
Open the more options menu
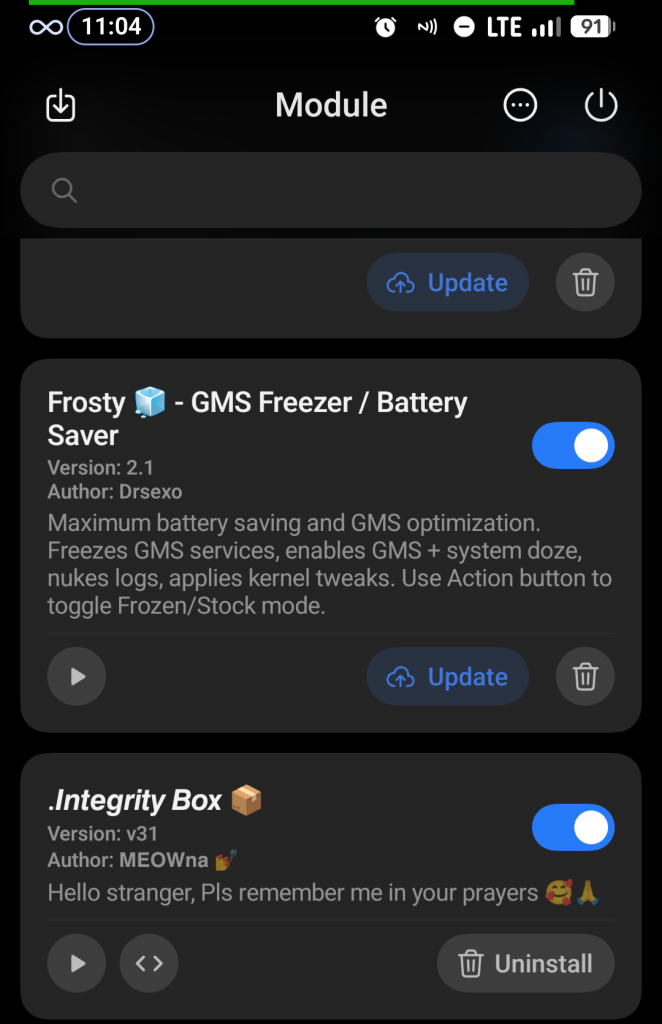pos(520,105)
